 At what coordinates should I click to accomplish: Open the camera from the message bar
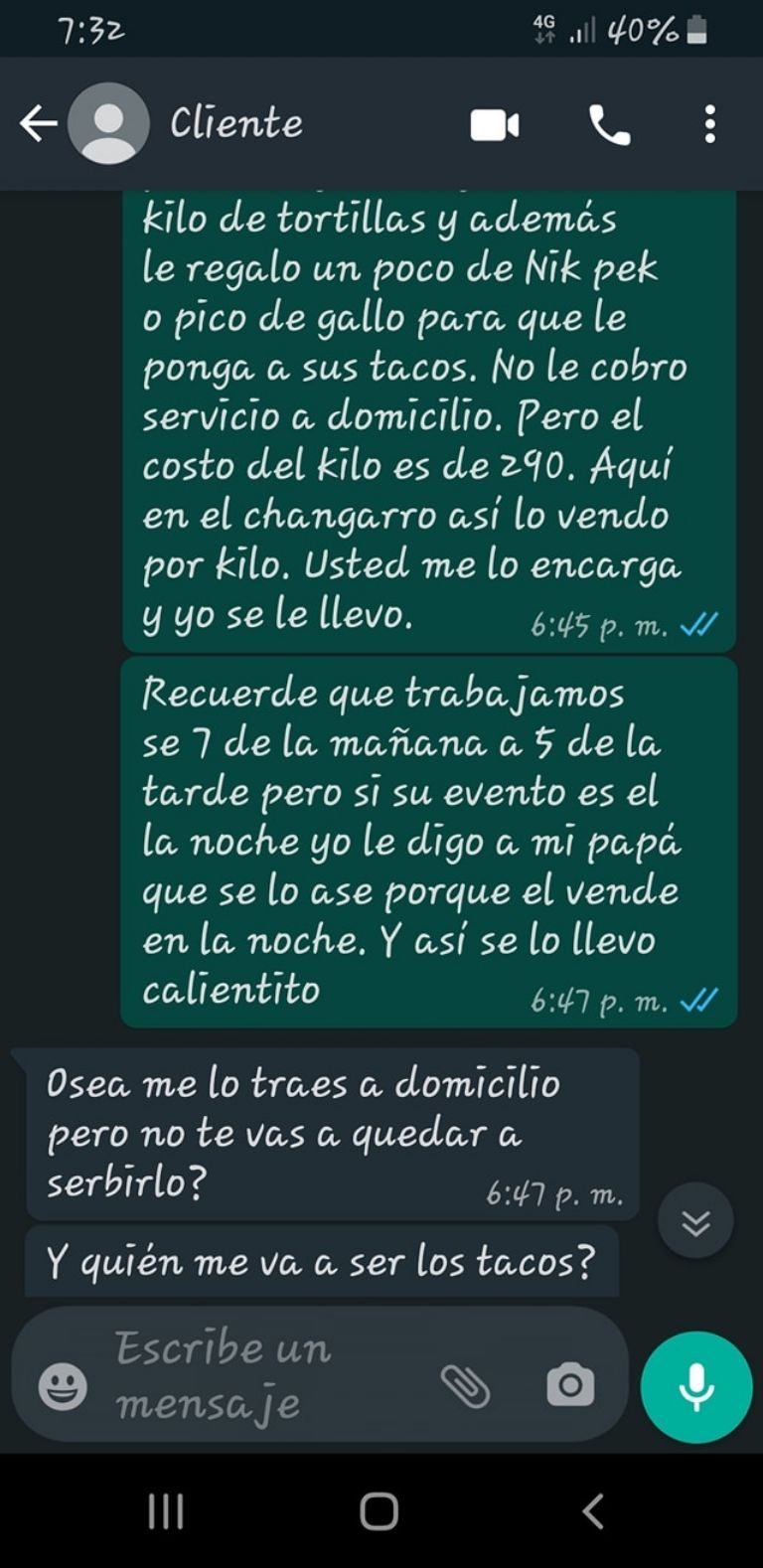(570, 1385)
